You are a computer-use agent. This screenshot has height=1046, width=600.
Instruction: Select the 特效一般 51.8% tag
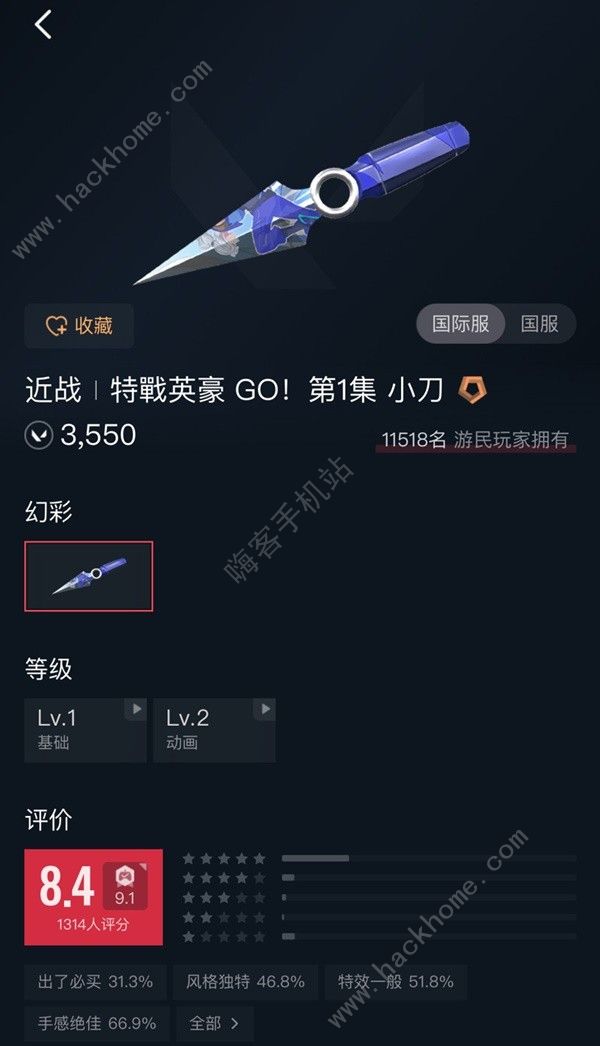tap(395, 982)
